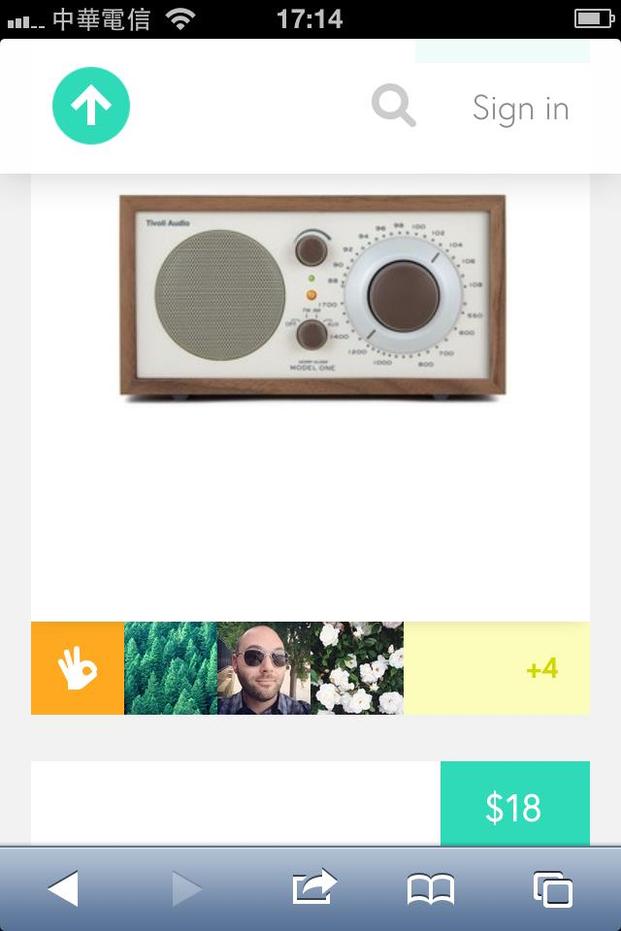Image resolution: width=621 pixels, height=931 pixels.
Task: Tap the Sign in link
Action: [520, 108]
